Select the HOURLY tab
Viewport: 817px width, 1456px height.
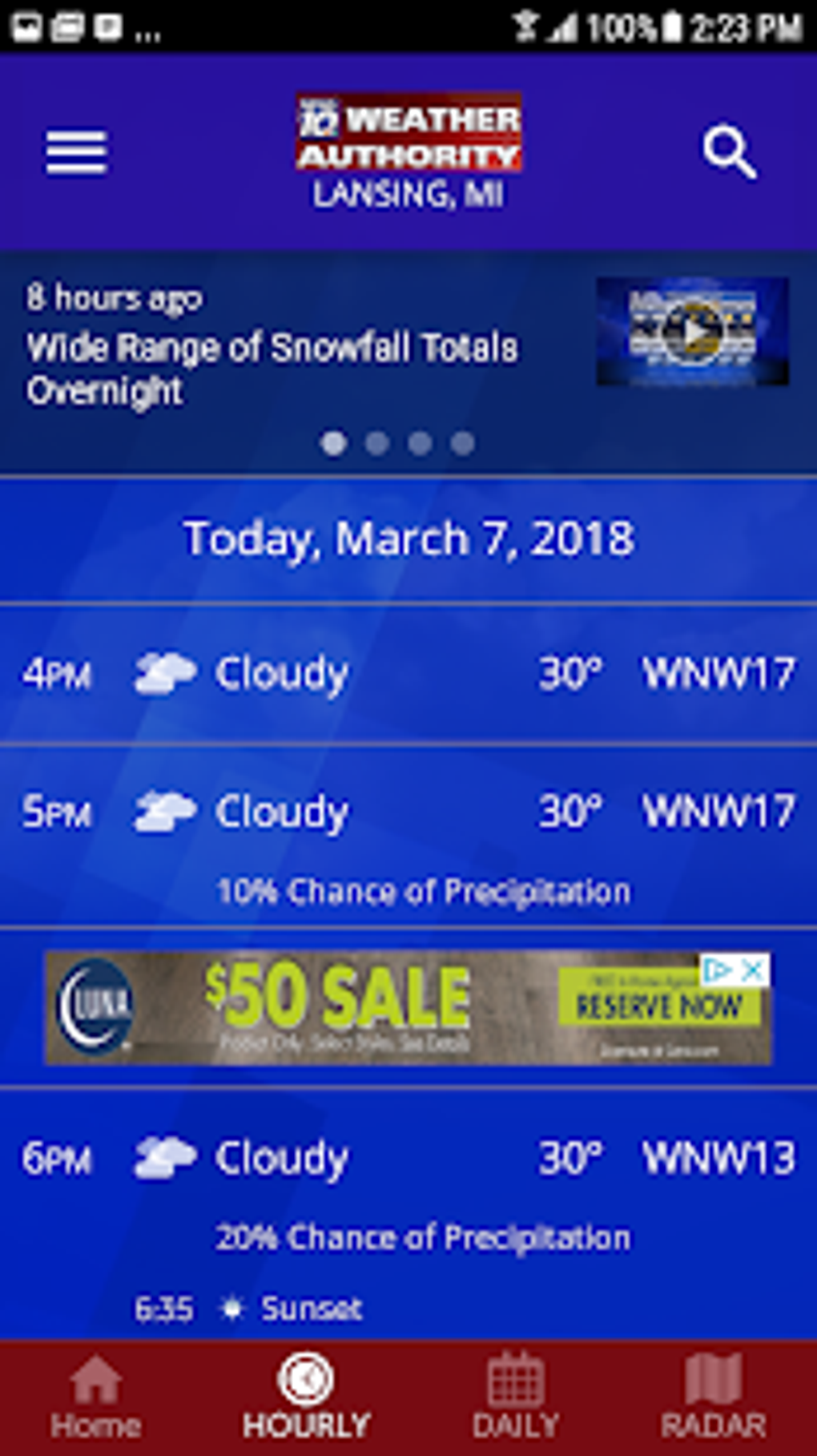click(x=305, y=1396)
